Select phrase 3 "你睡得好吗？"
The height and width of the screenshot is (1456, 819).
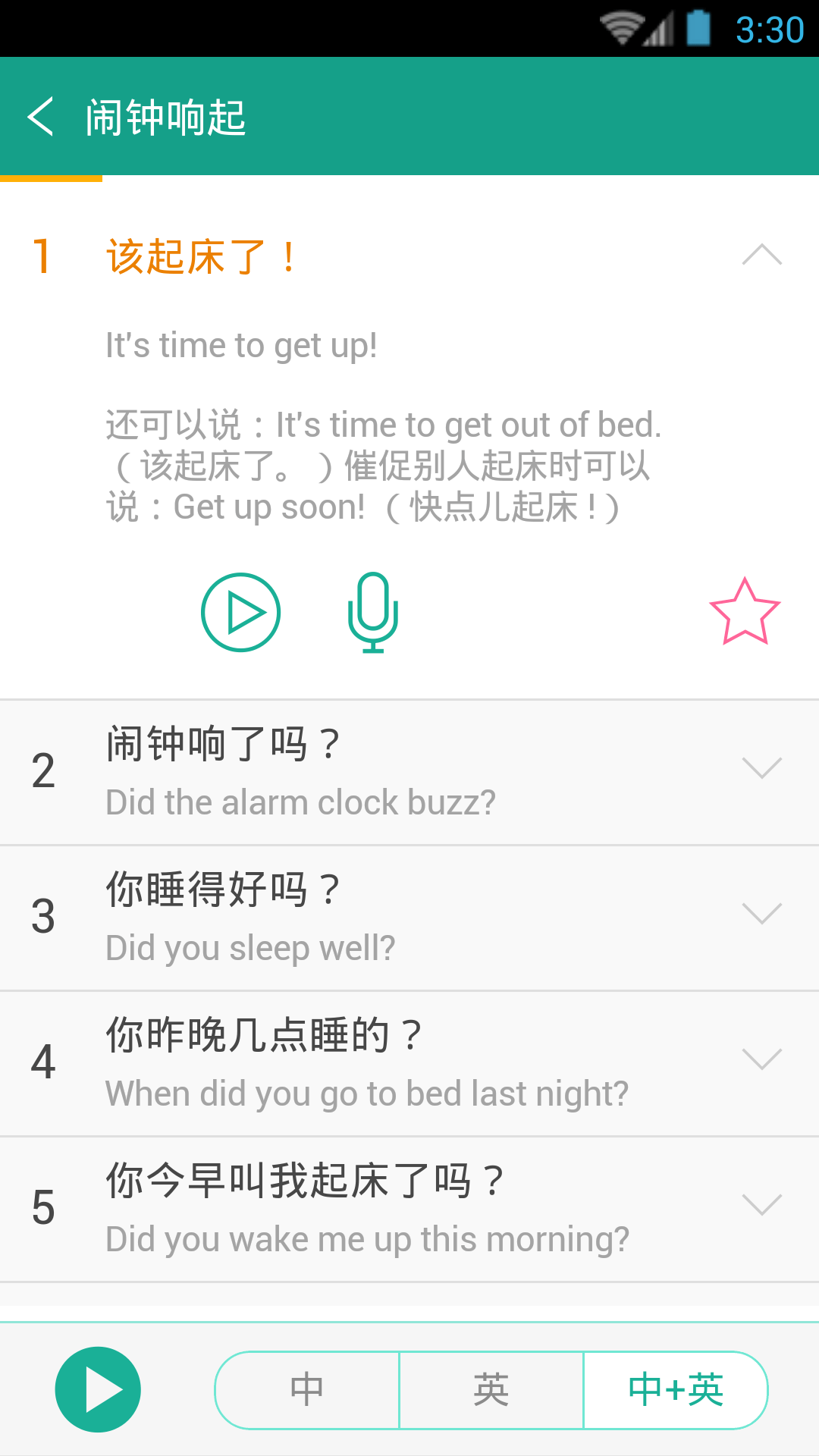coord(222,890)
